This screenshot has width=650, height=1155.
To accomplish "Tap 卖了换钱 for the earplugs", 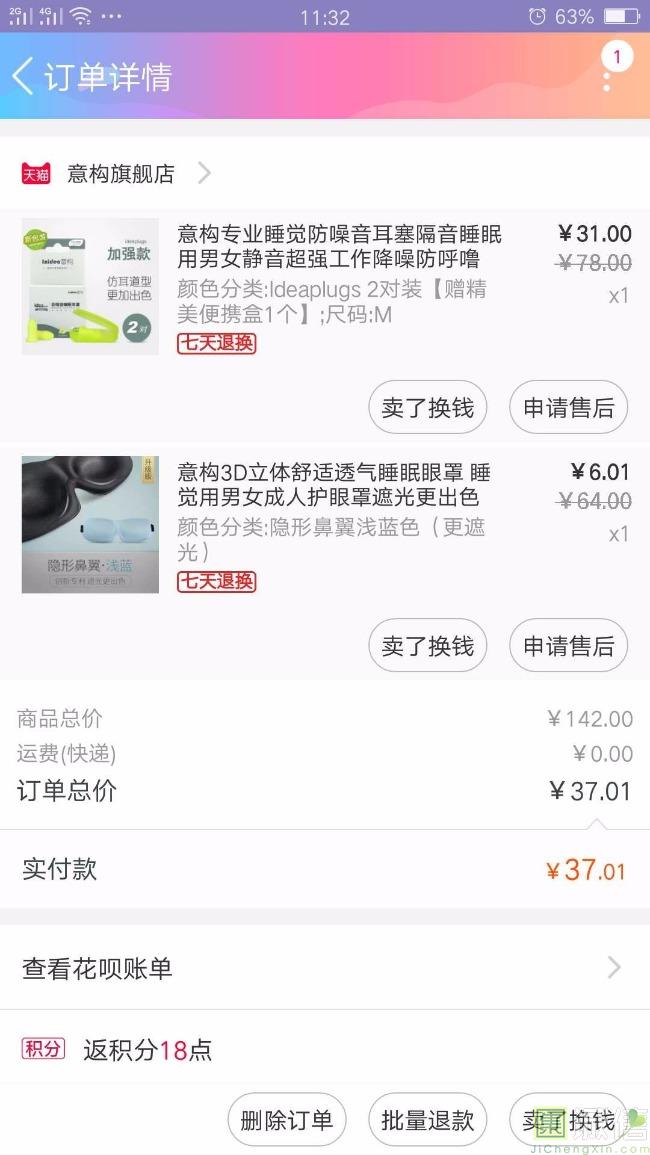I will pos(427,407).
